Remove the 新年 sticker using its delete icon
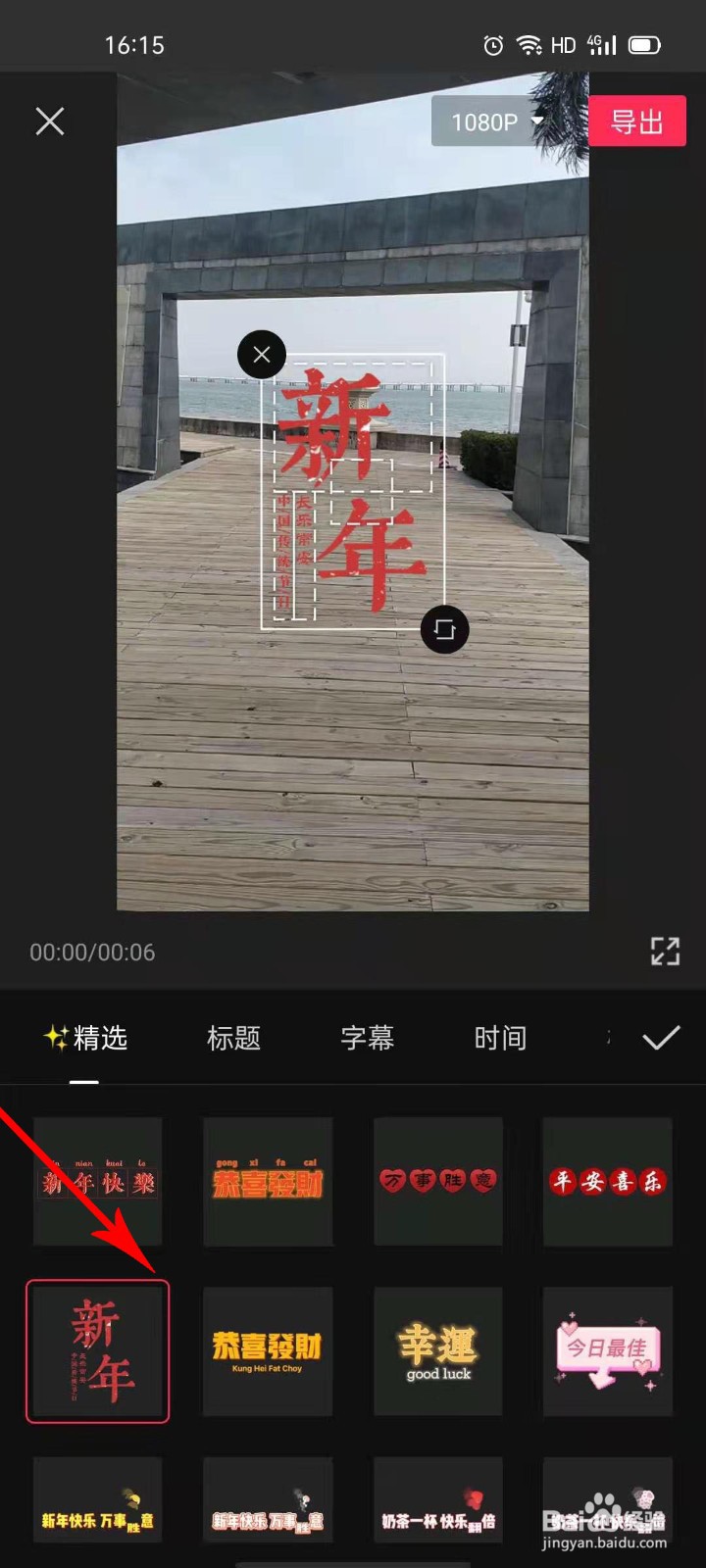Viewport: 706px width, 1568px height. coord(261,354)
